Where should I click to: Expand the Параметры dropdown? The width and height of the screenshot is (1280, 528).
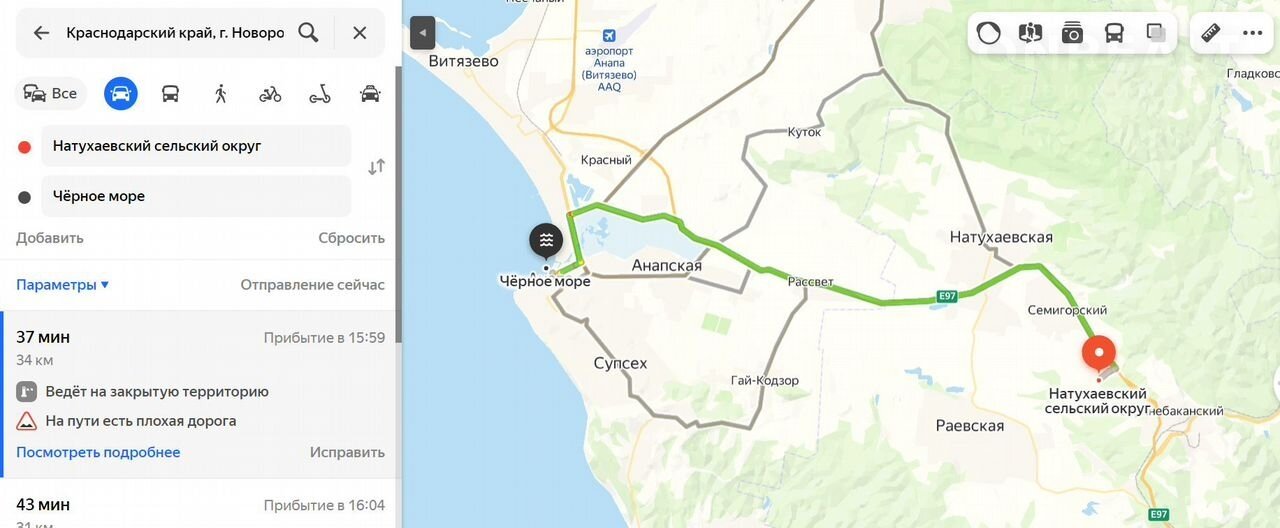point(62,285)
